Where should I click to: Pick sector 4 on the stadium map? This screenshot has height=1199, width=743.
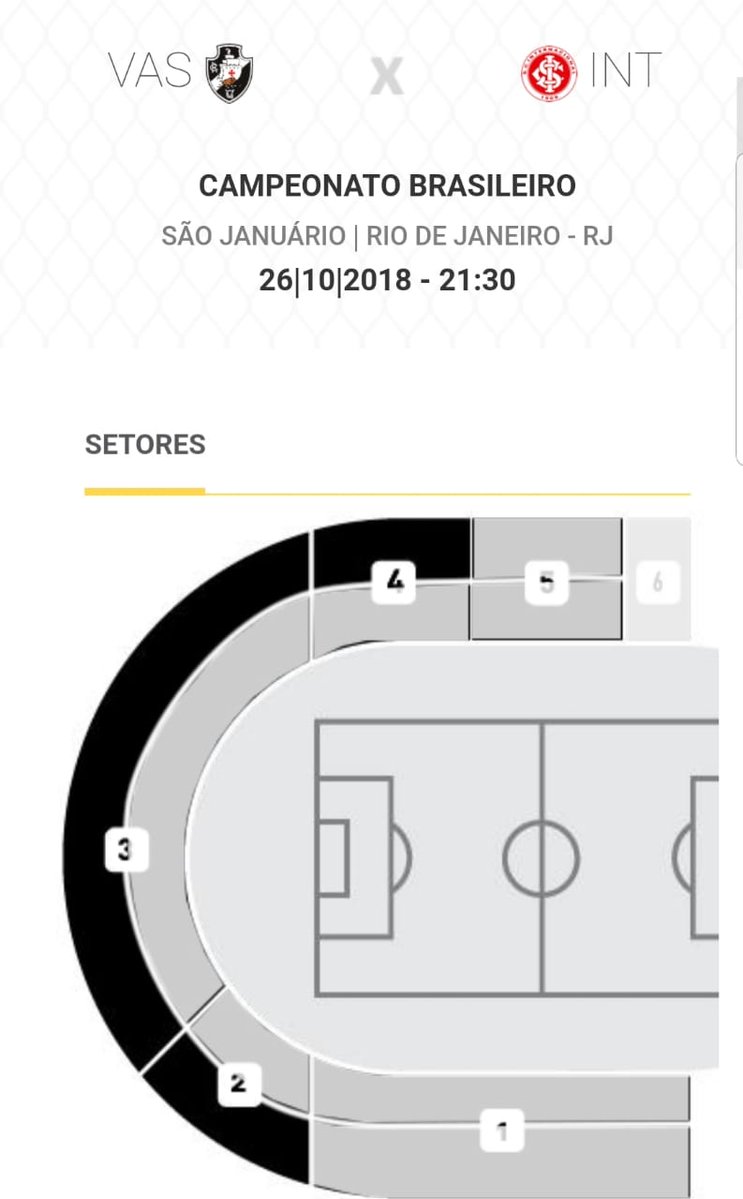(395, 580)
